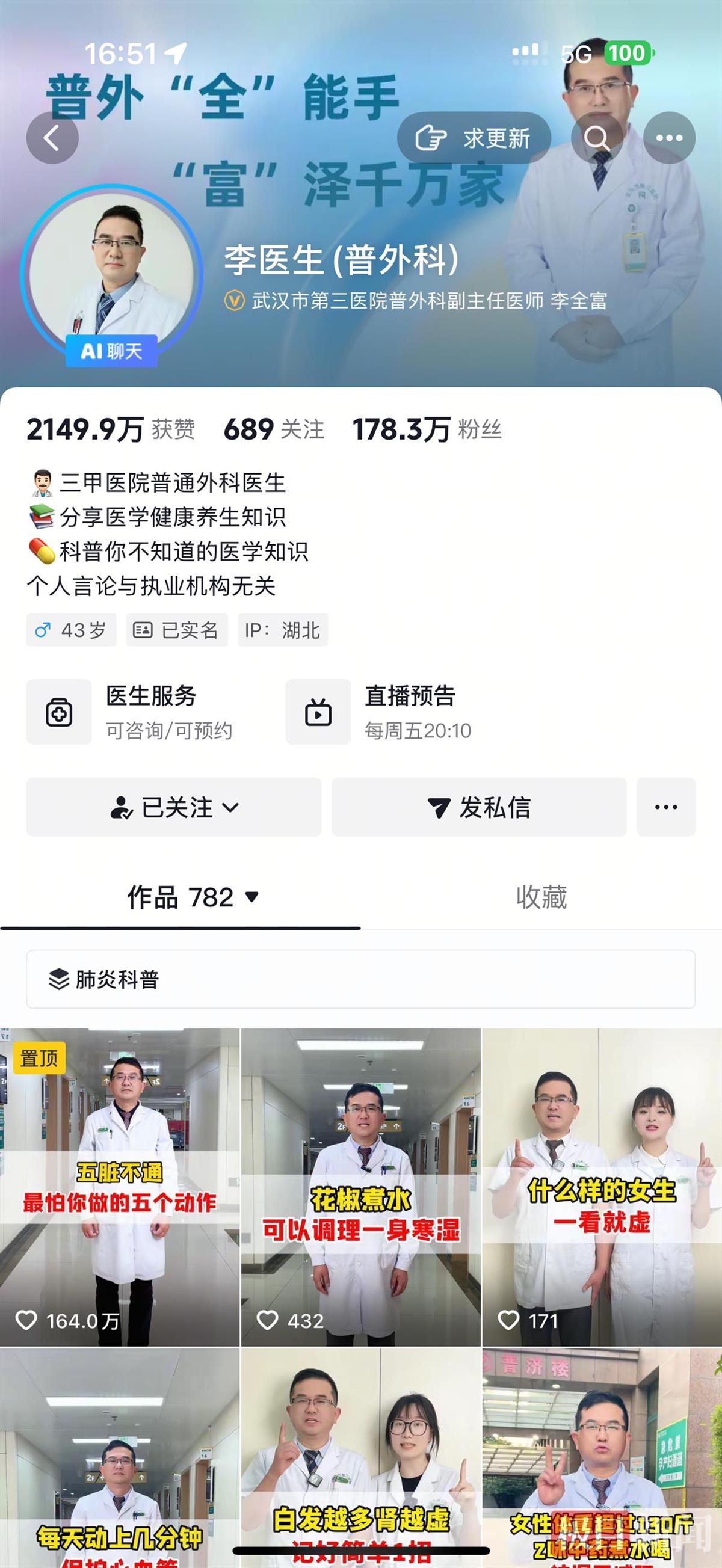Screen dimensions: 722x1568
Task: Open the pinned 五脏不通 video thumbnail
Action: point(120,1175)
